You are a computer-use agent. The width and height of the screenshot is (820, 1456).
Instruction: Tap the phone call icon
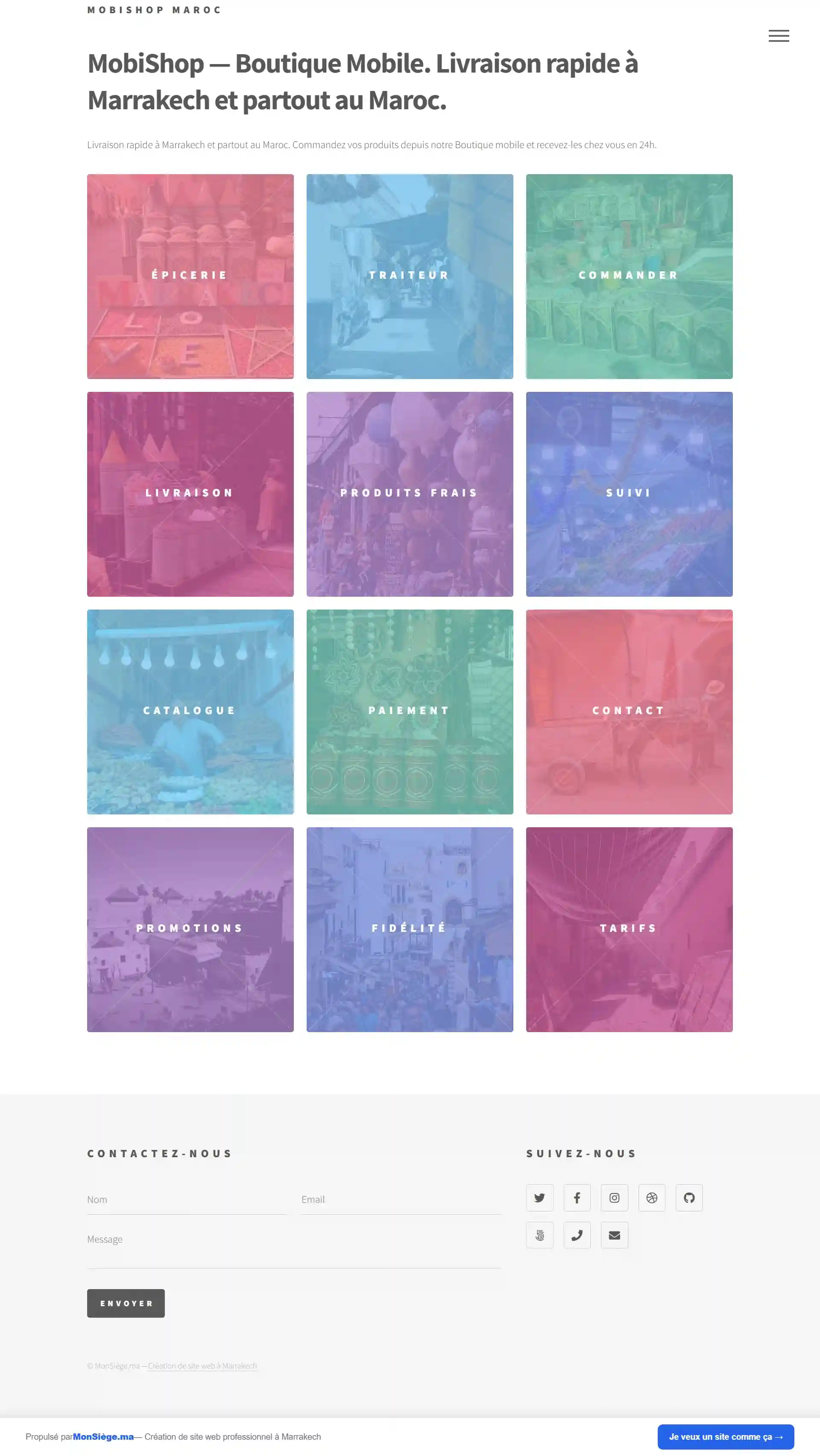point(577,1235)
